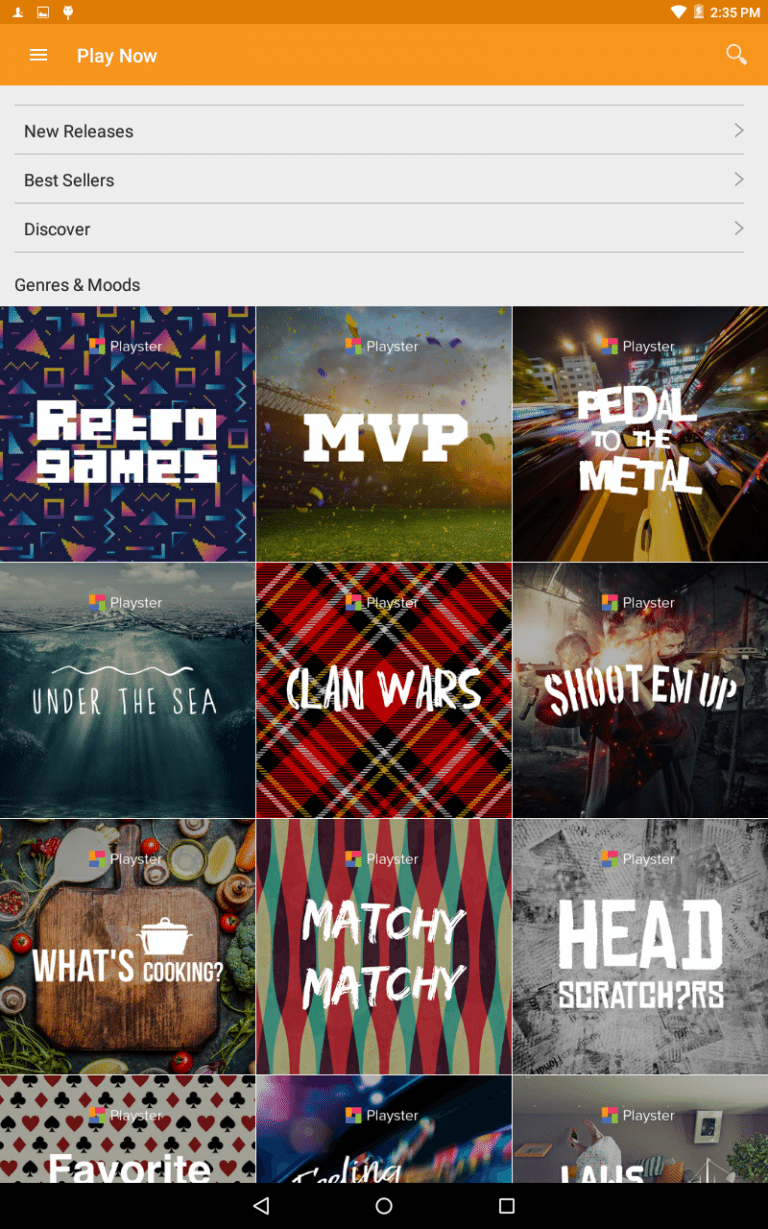This screenshot has height=1229, width=768.
Task: Open the Retro Games playlist tile
Action: coord(127,432)
